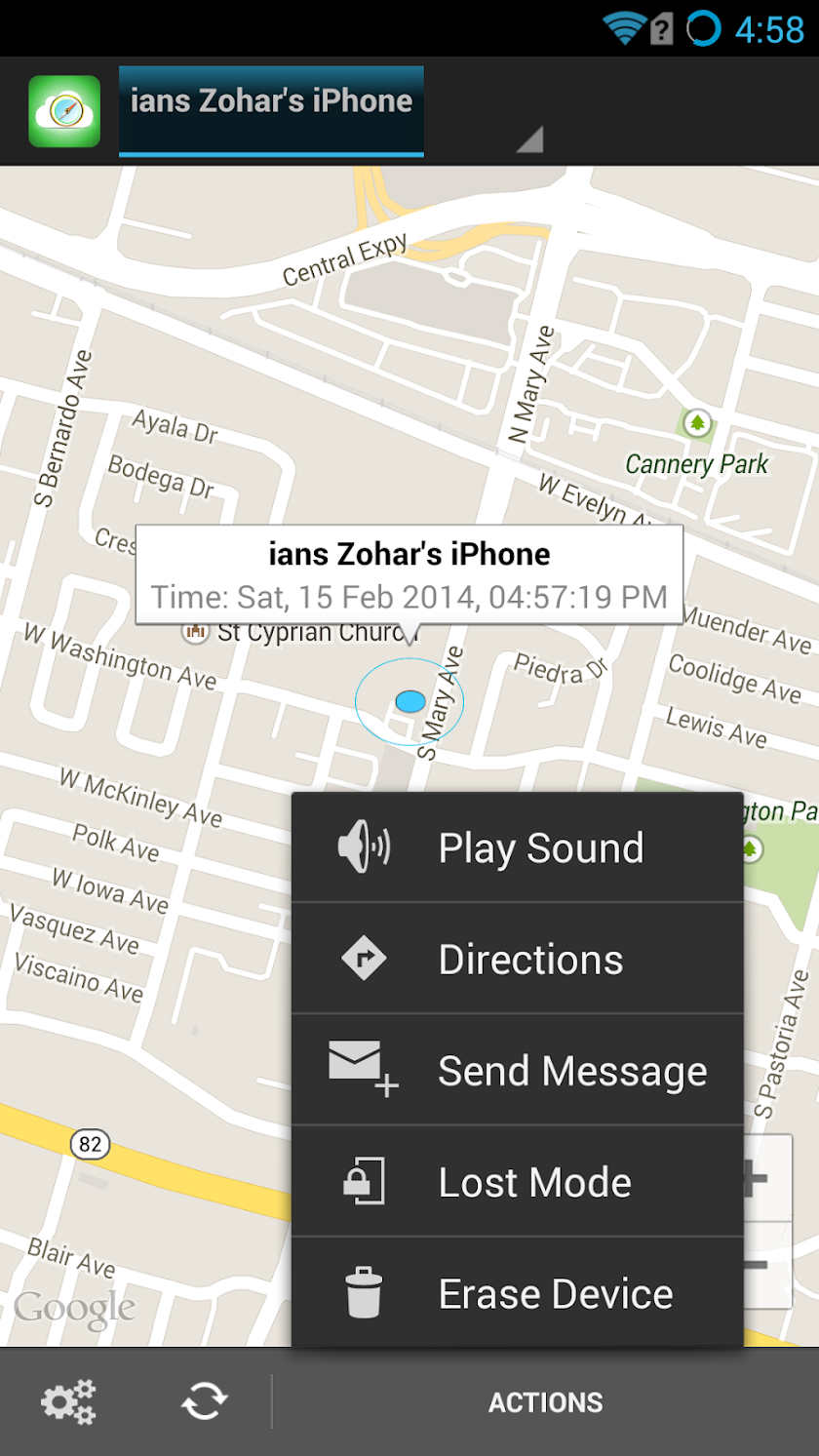Tap the blue device location marker
Image resolution: width=819 pixels, height=1456 pixels.
click(x=409, y=701)
